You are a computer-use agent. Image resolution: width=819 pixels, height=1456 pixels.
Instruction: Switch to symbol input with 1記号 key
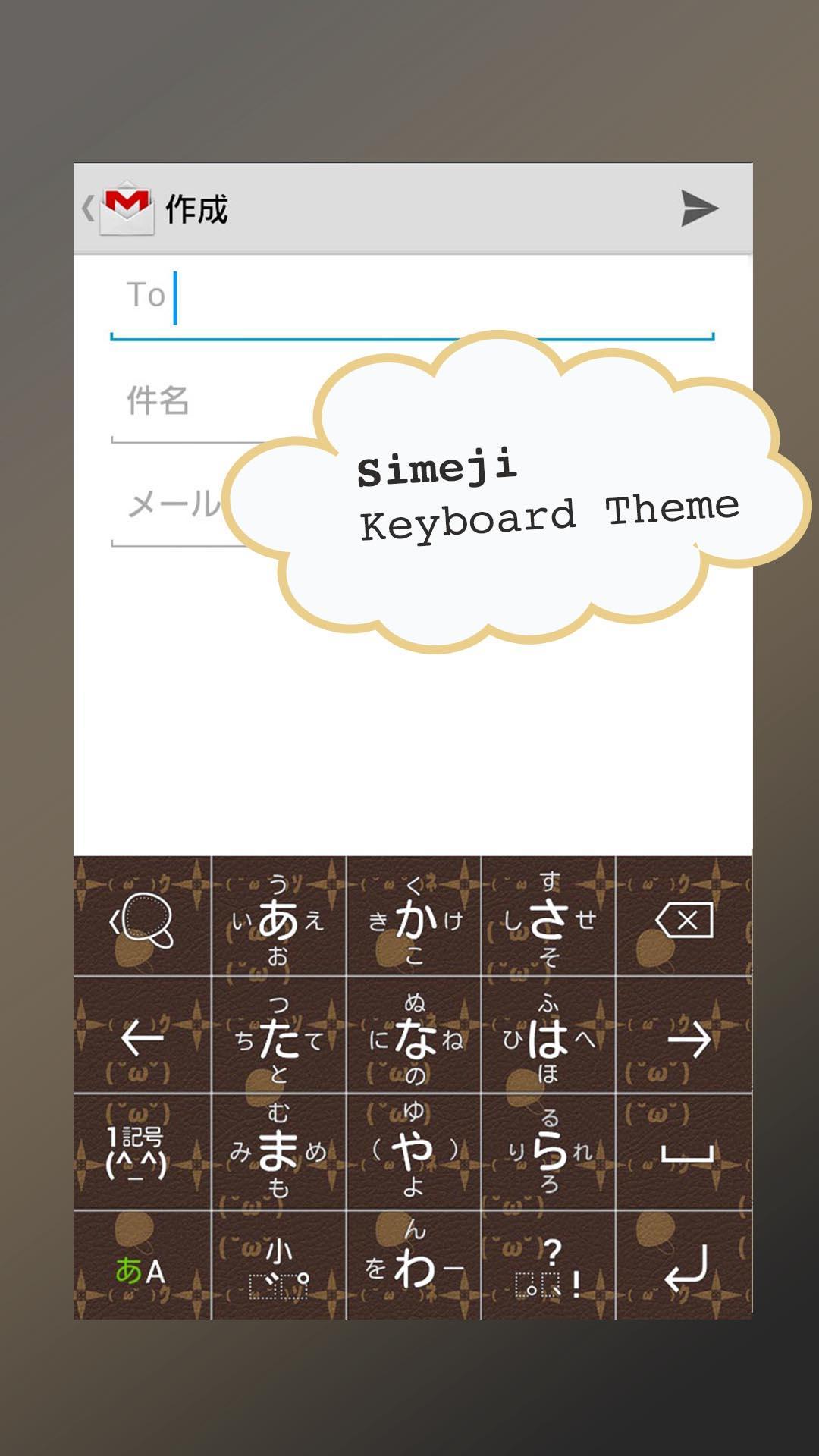[140, 1143]
